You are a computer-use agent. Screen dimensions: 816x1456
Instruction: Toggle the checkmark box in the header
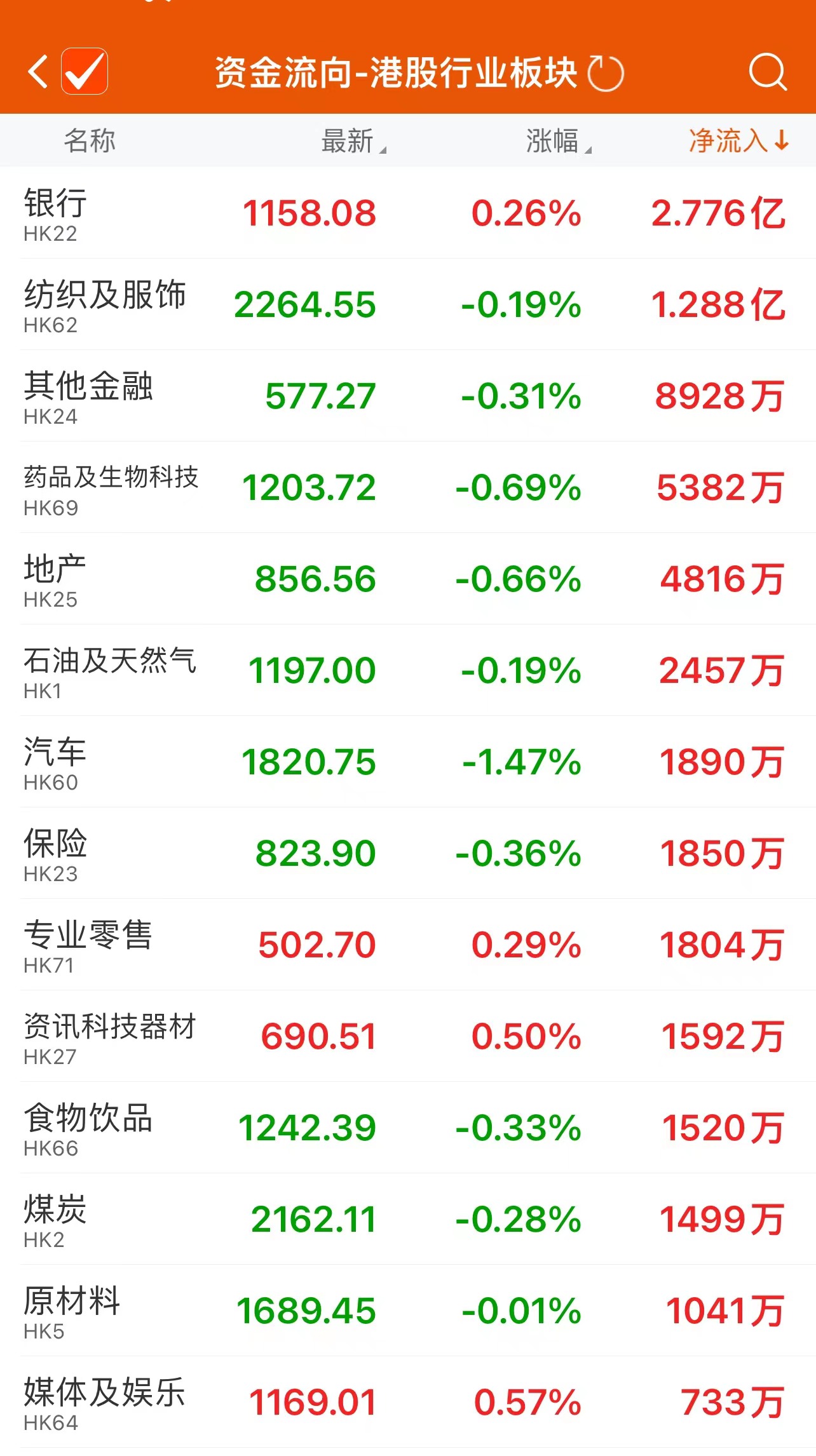point(85,71)
